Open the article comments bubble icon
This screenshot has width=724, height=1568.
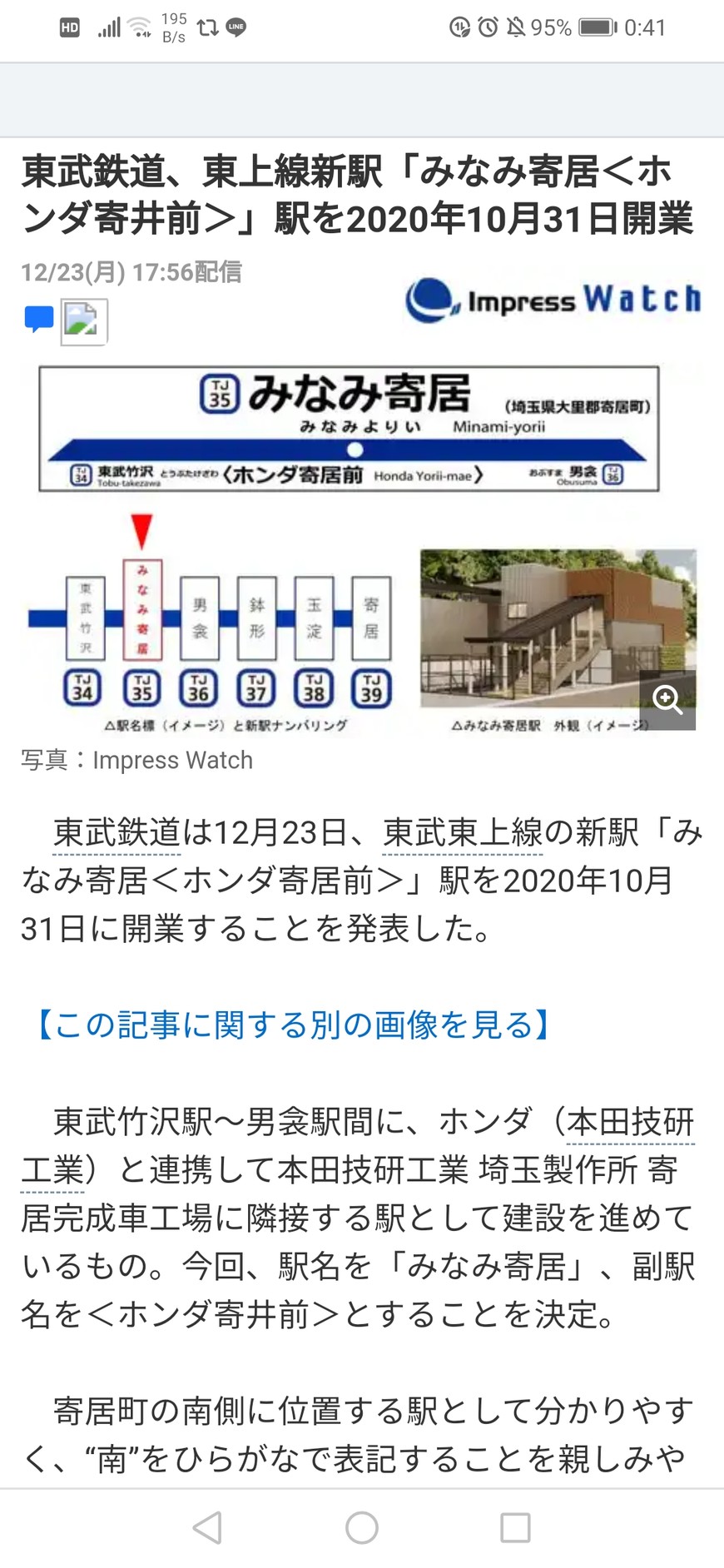39,320
